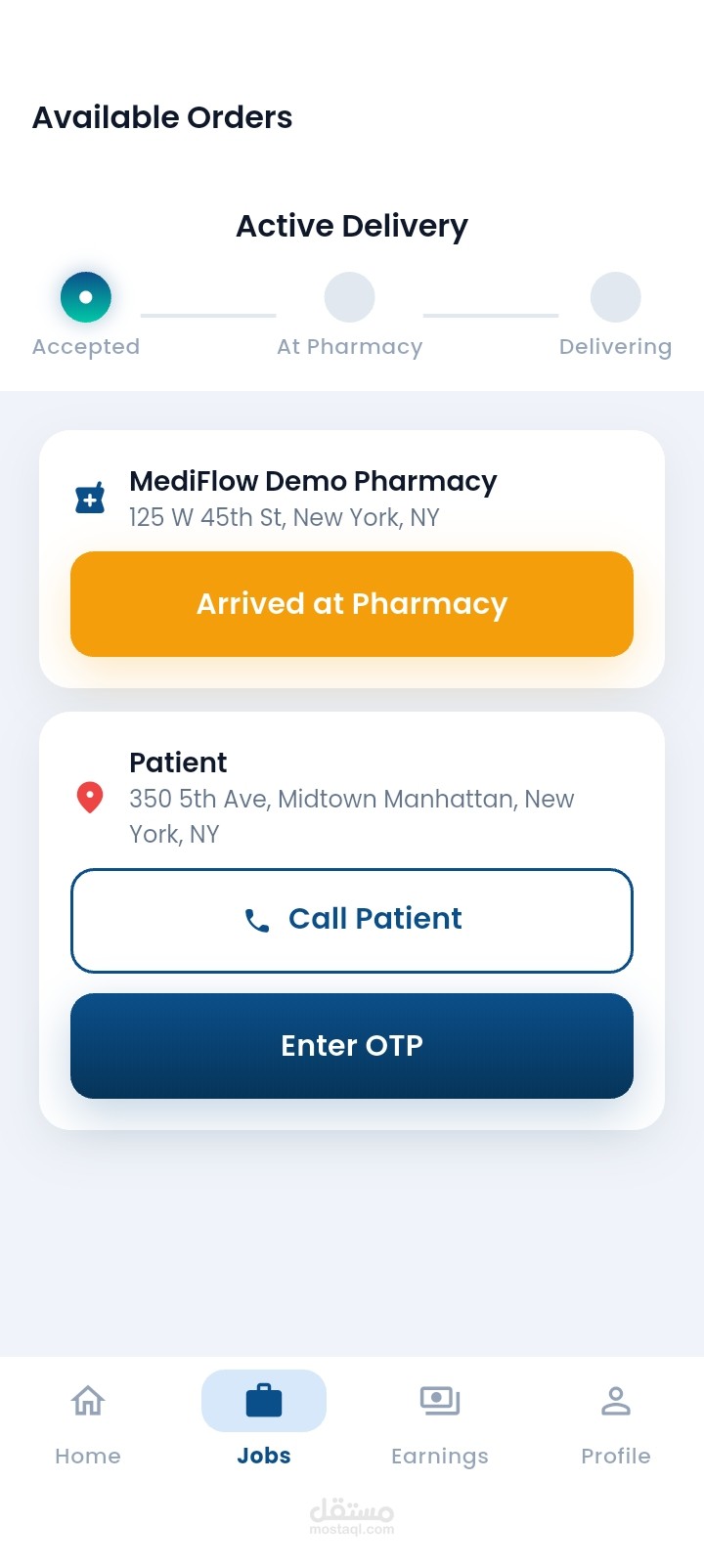This screenshot has height=1568, width=704.
Task: Call the patient
Action: pyautogui.click(x=352, y=920)
